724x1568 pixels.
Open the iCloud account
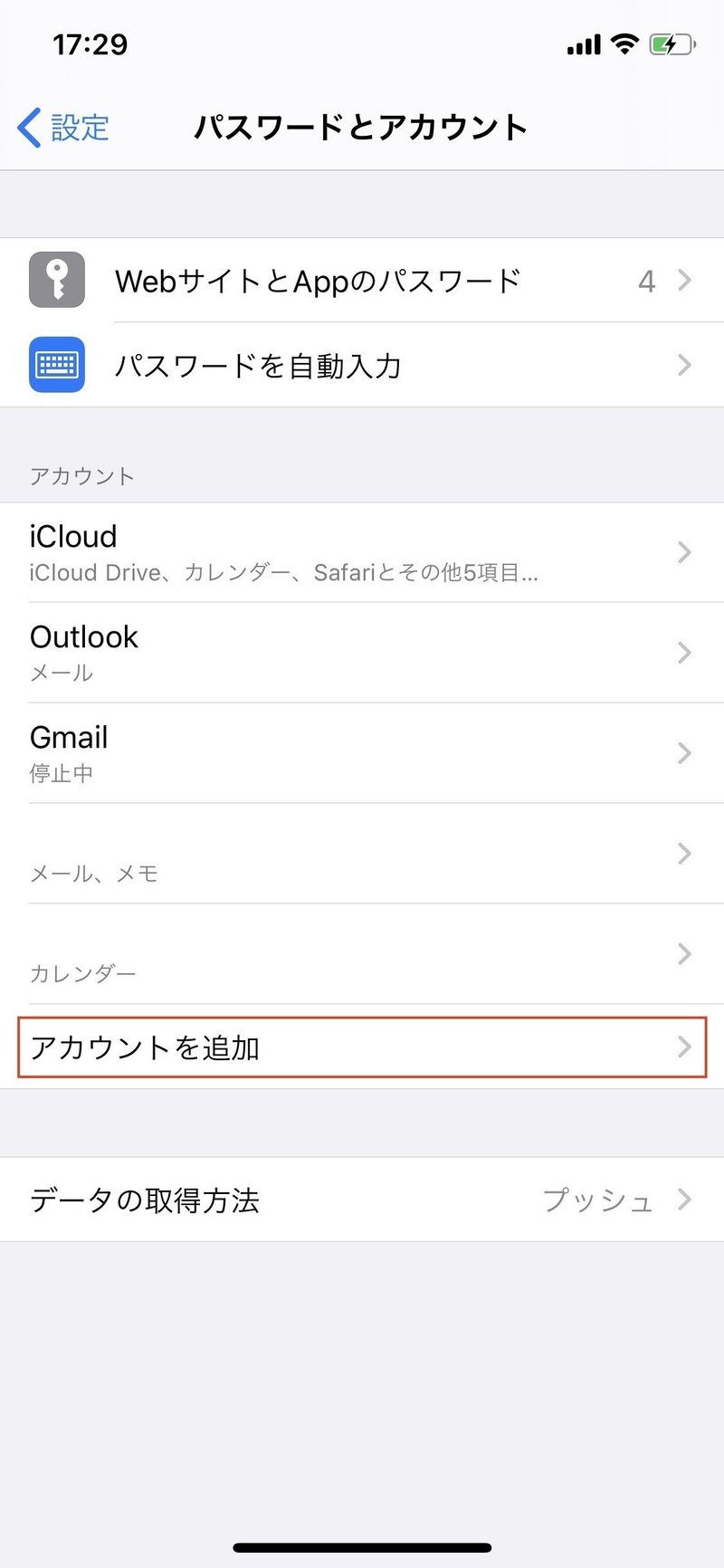tap(362, 552)
